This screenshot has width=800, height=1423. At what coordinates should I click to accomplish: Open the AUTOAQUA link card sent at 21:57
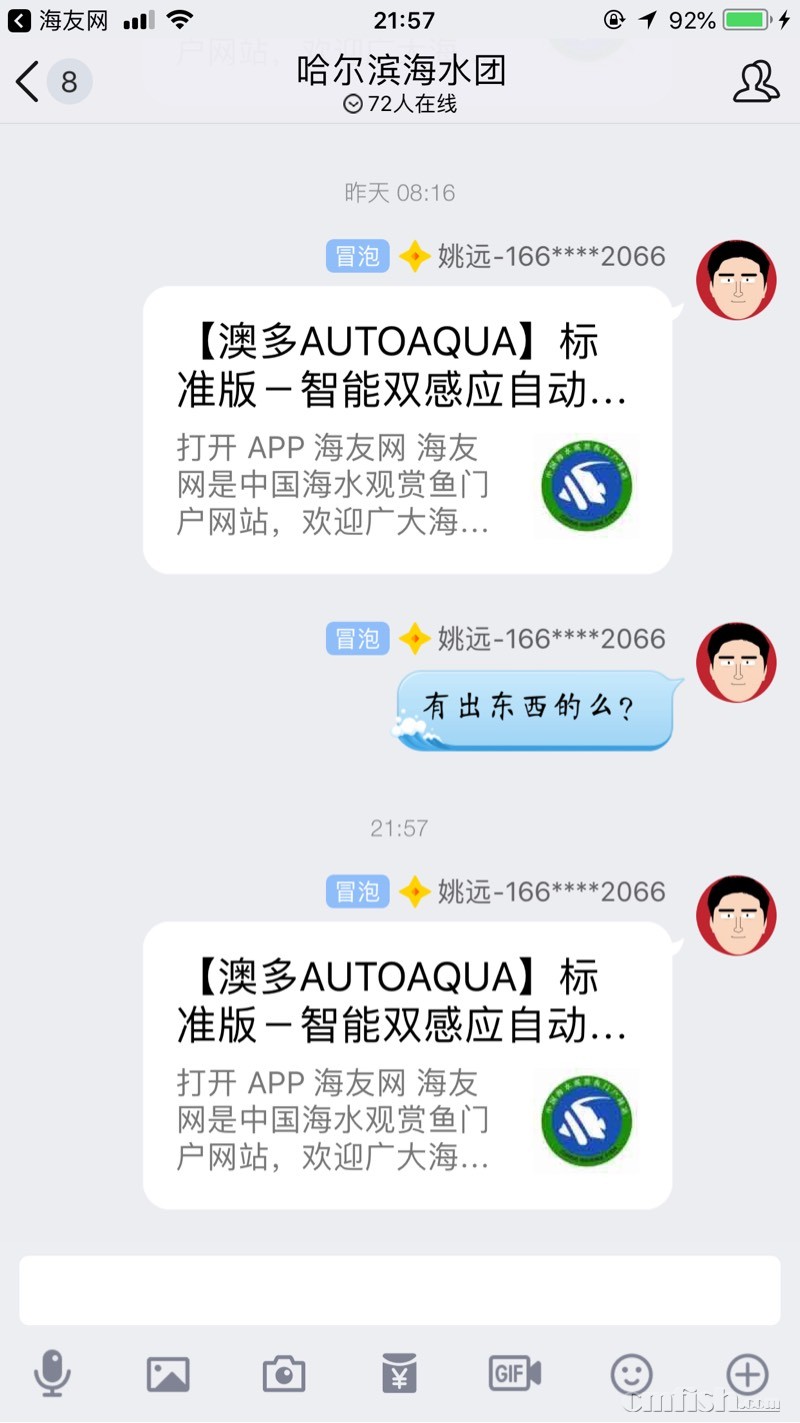[407, 1065]
